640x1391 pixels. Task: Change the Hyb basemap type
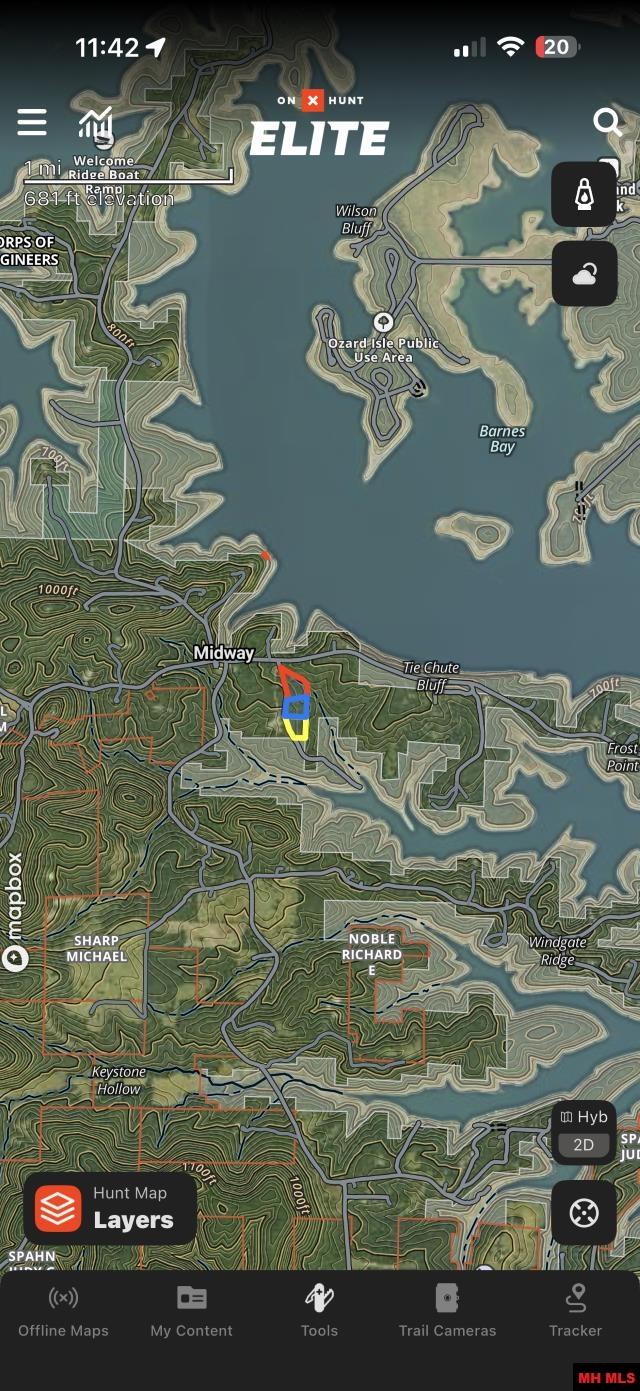coord(584,1117)
